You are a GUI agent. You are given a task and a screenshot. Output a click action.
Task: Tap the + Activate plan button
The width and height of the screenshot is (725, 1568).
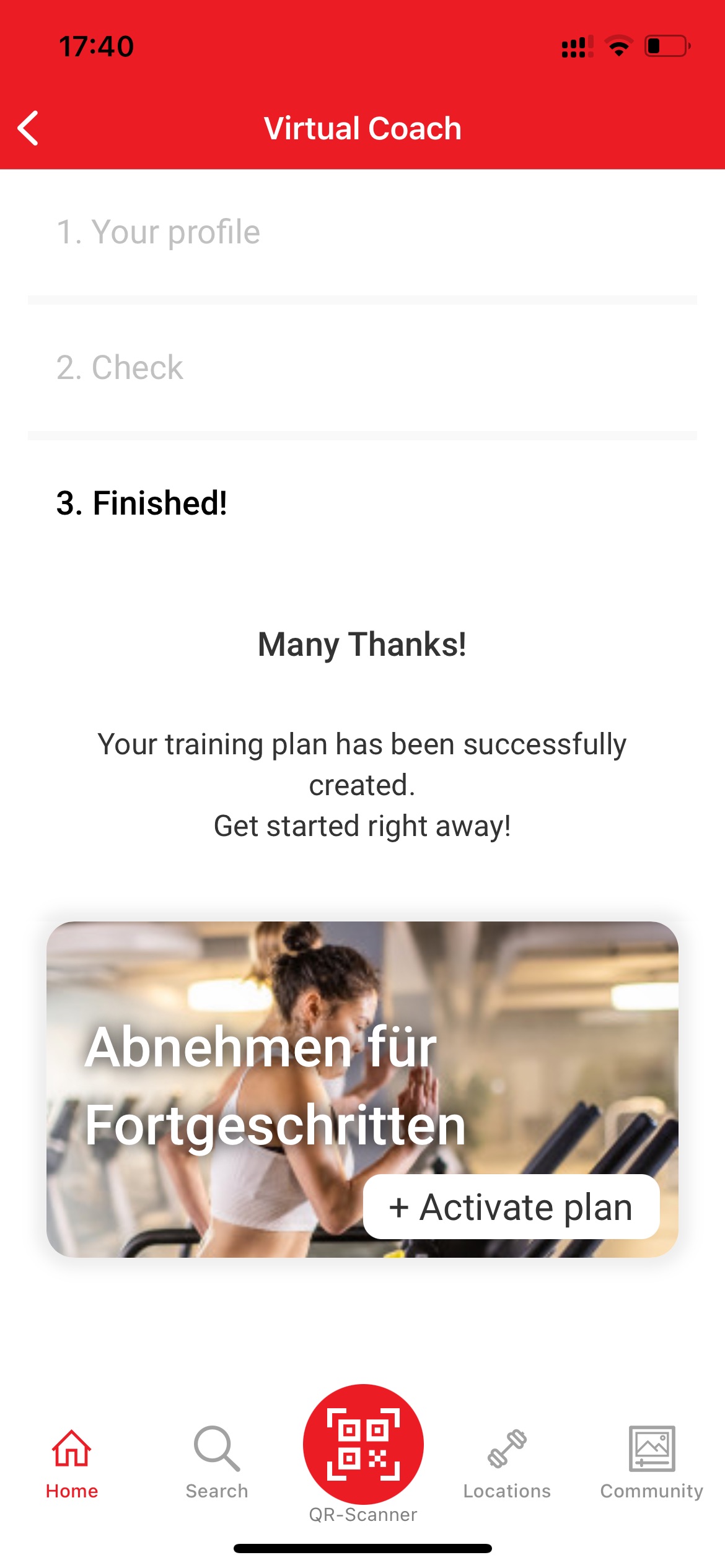tap(511, 1207)
